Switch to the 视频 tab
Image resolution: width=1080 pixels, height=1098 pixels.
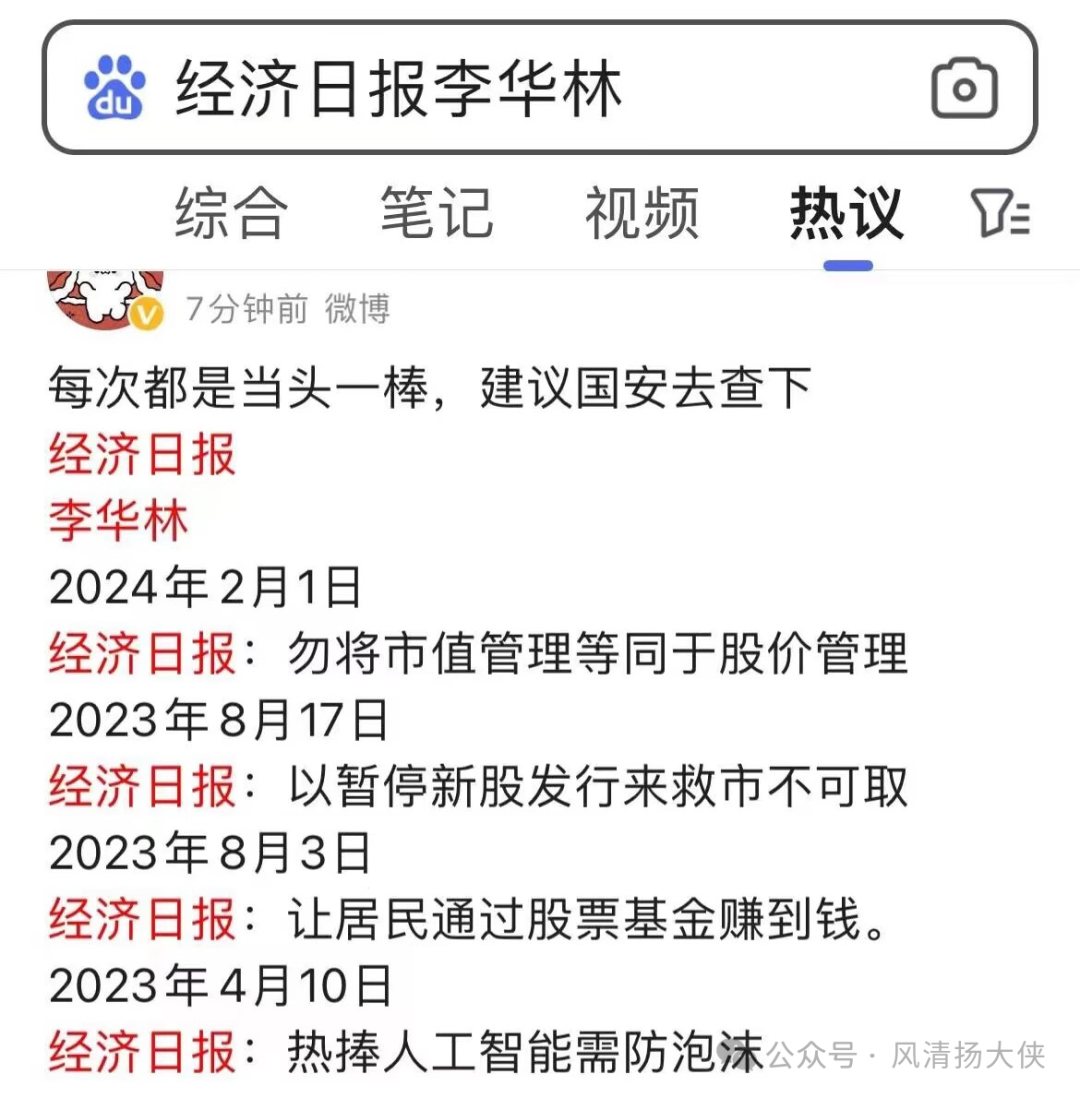click(642, 213)
